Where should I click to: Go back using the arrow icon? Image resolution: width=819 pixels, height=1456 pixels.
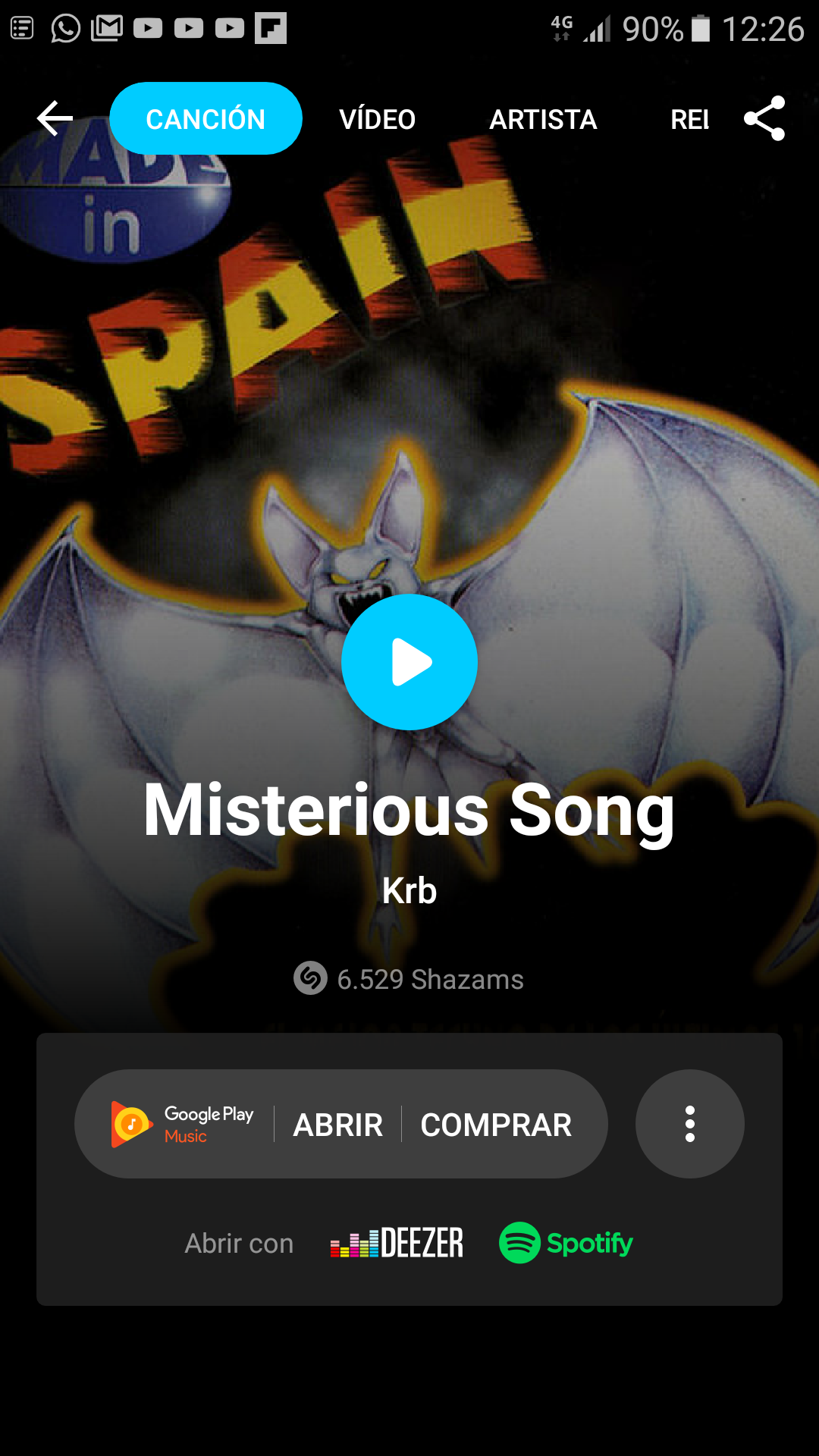[55, 119]
